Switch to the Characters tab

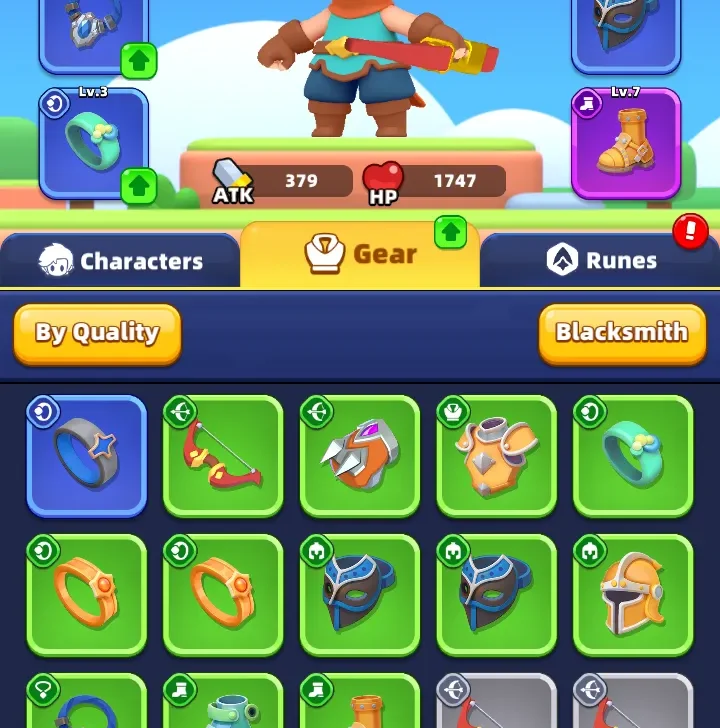click(120, 261)
